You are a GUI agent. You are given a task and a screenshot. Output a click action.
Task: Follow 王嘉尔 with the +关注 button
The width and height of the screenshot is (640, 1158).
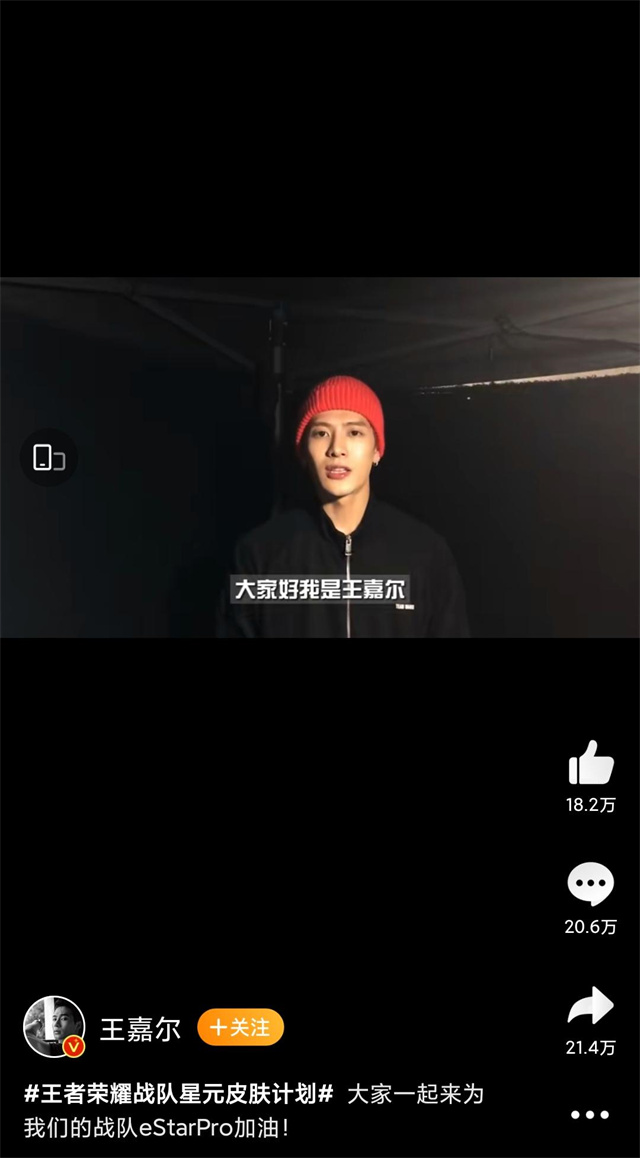[240, 1027]
